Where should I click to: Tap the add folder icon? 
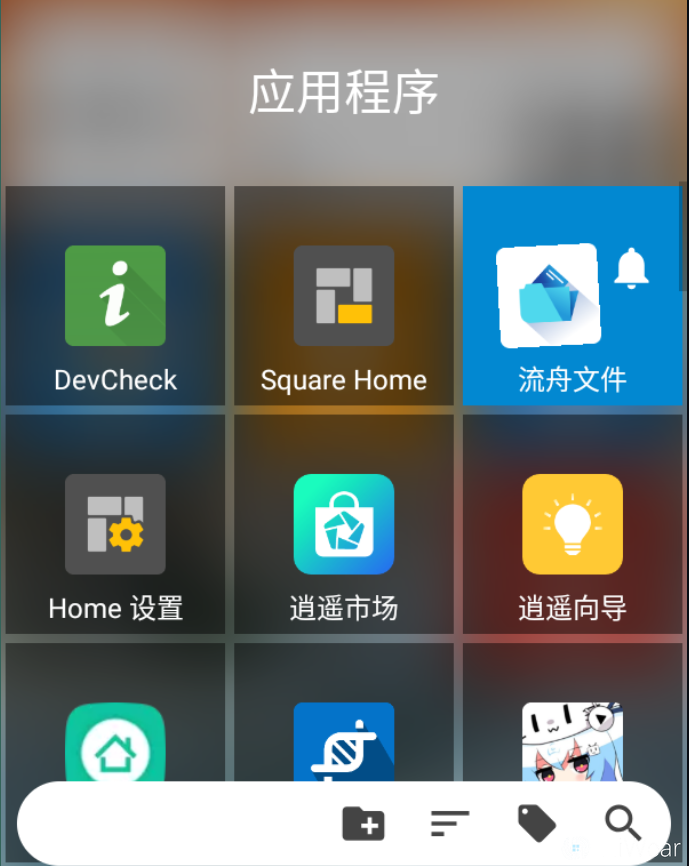pos(363,823)
